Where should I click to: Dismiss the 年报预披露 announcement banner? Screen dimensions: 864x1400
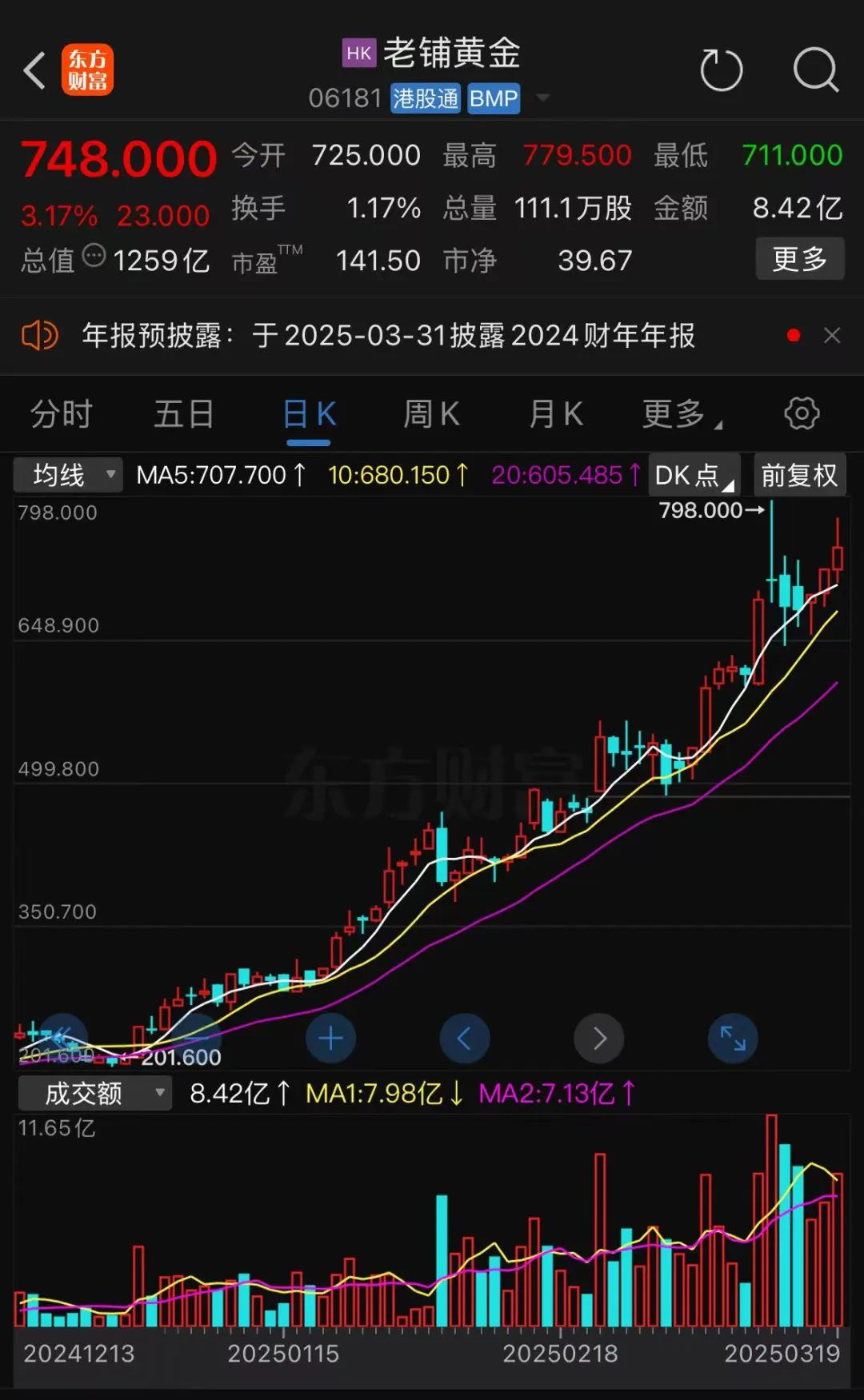pos(832,336)
